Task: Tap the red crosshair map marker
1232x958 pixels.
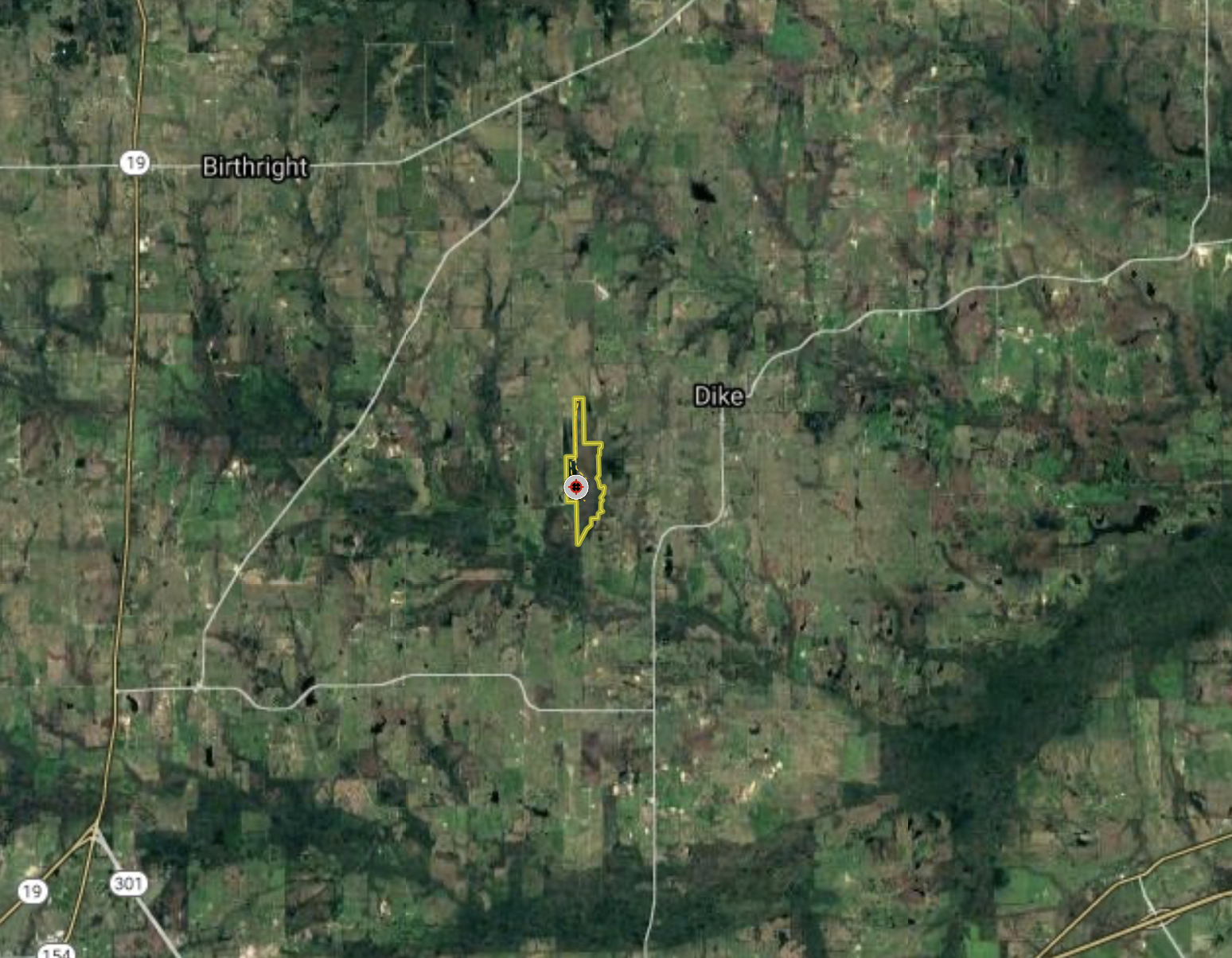Action: [575, 487]
